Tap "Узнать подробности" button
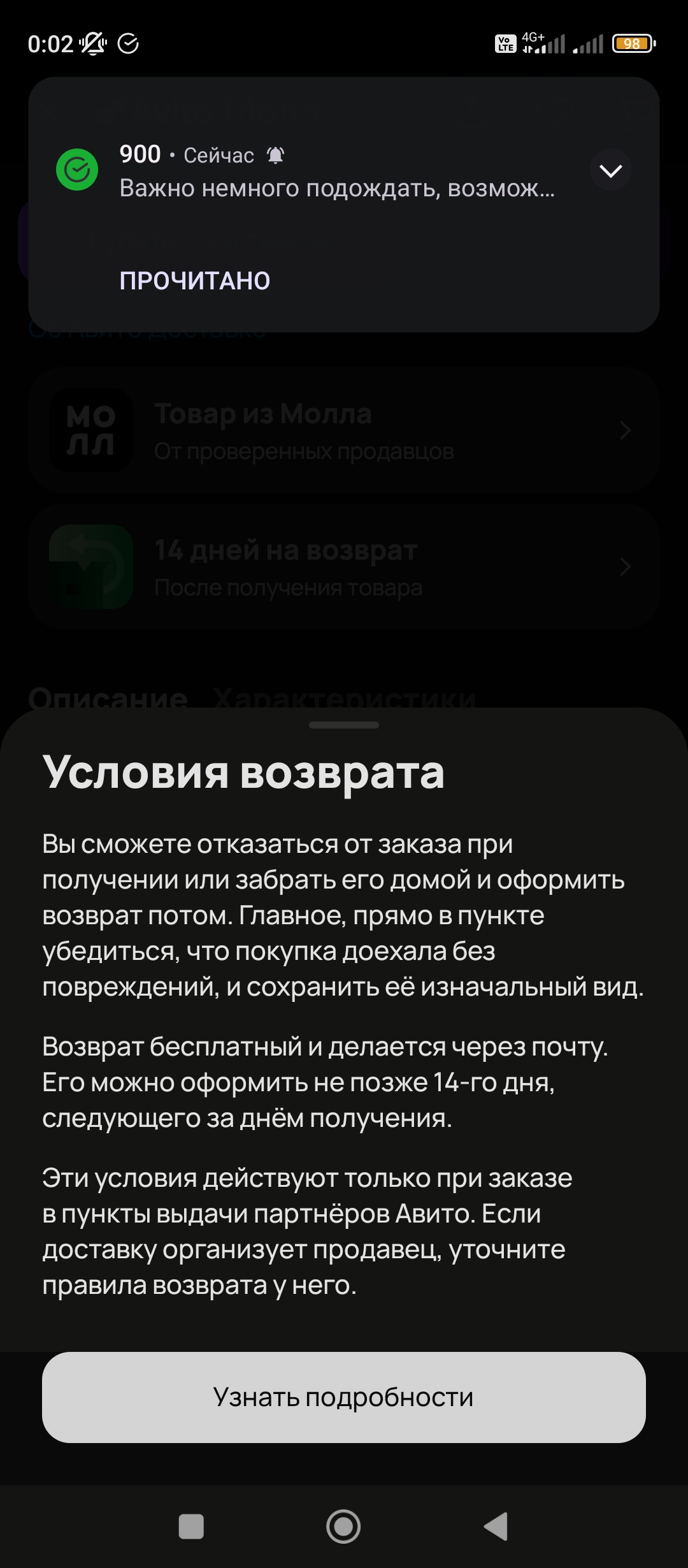The image size is (688, 1568). 344,1398
